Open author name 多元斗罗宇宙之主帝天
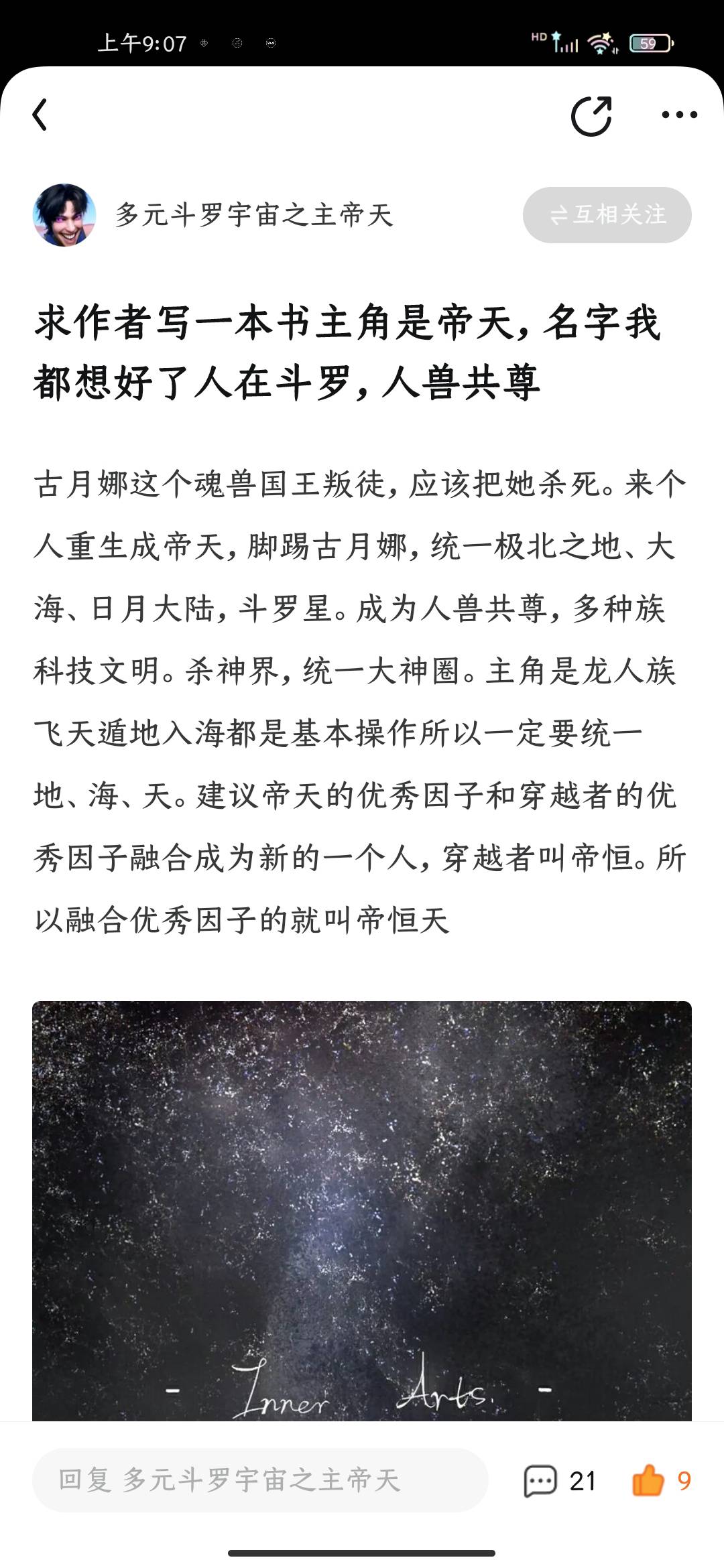This screenshot has width=724, height=1568. [253, 215]
